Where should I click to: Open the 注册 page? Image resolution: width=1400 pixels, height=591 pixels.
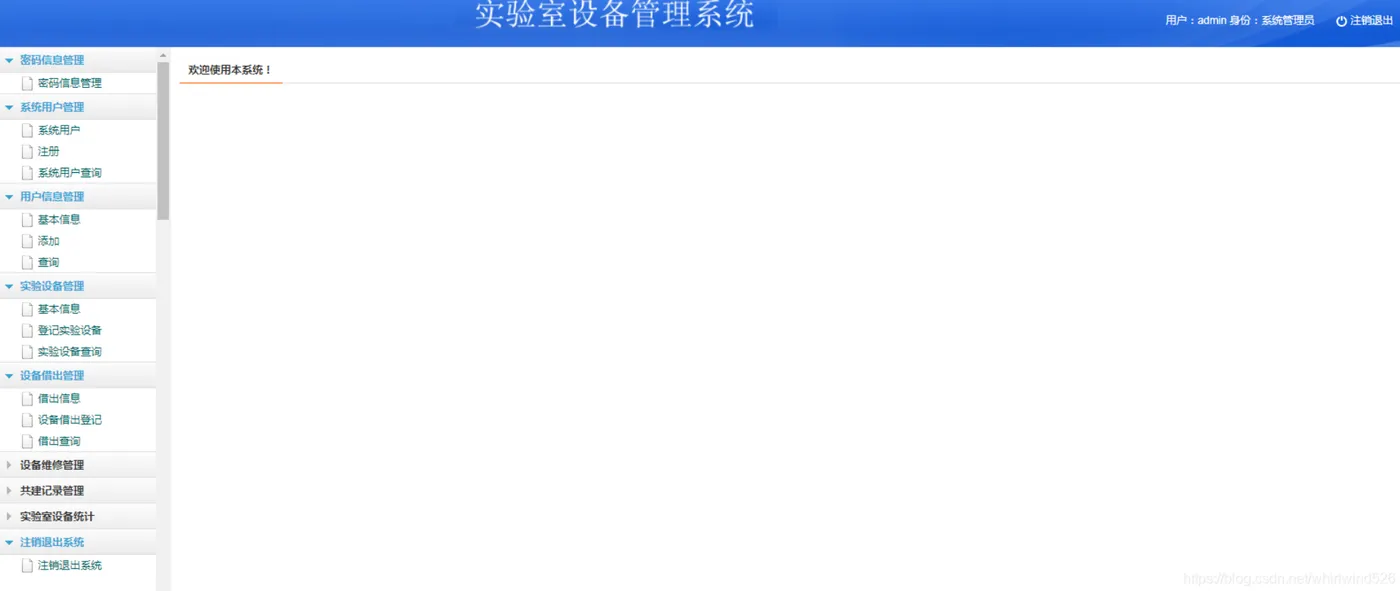click(48, 151)
